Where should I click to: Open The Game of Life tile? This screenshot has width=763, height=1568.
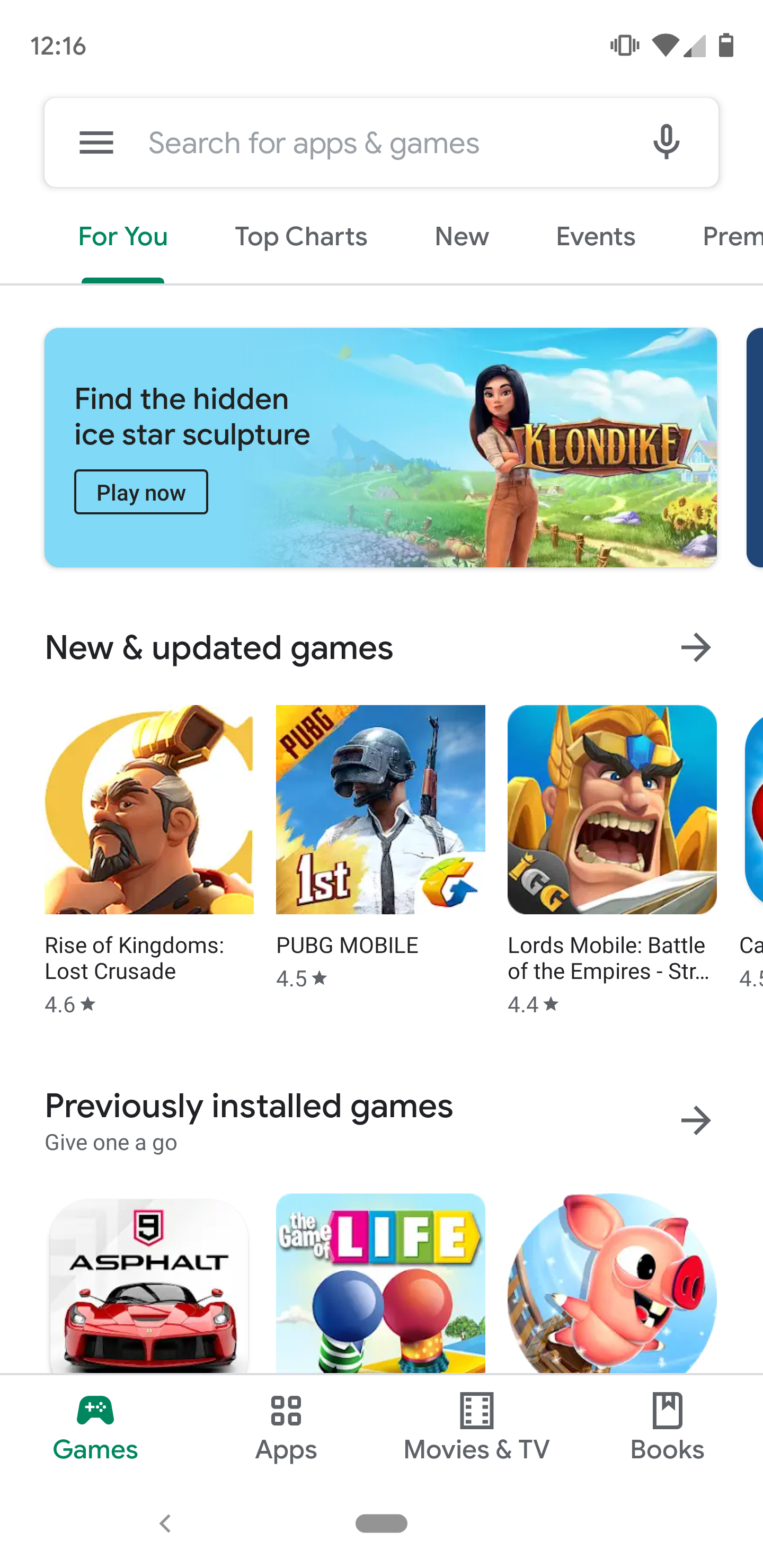pos(380,1285)
